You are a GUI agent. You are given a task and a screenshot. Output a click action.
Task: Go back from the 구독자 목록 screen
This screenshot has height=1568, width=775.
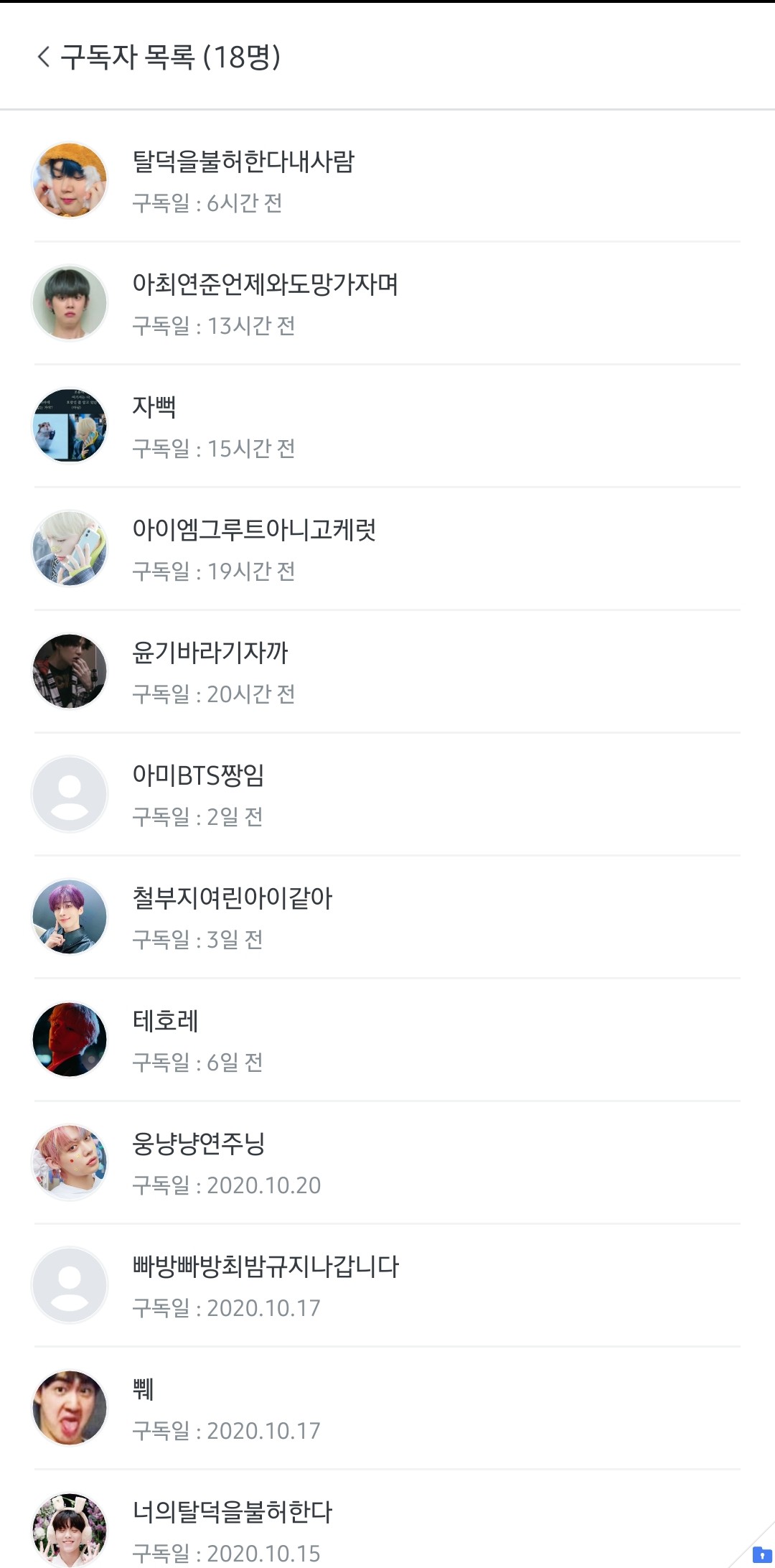click(44, 57)
